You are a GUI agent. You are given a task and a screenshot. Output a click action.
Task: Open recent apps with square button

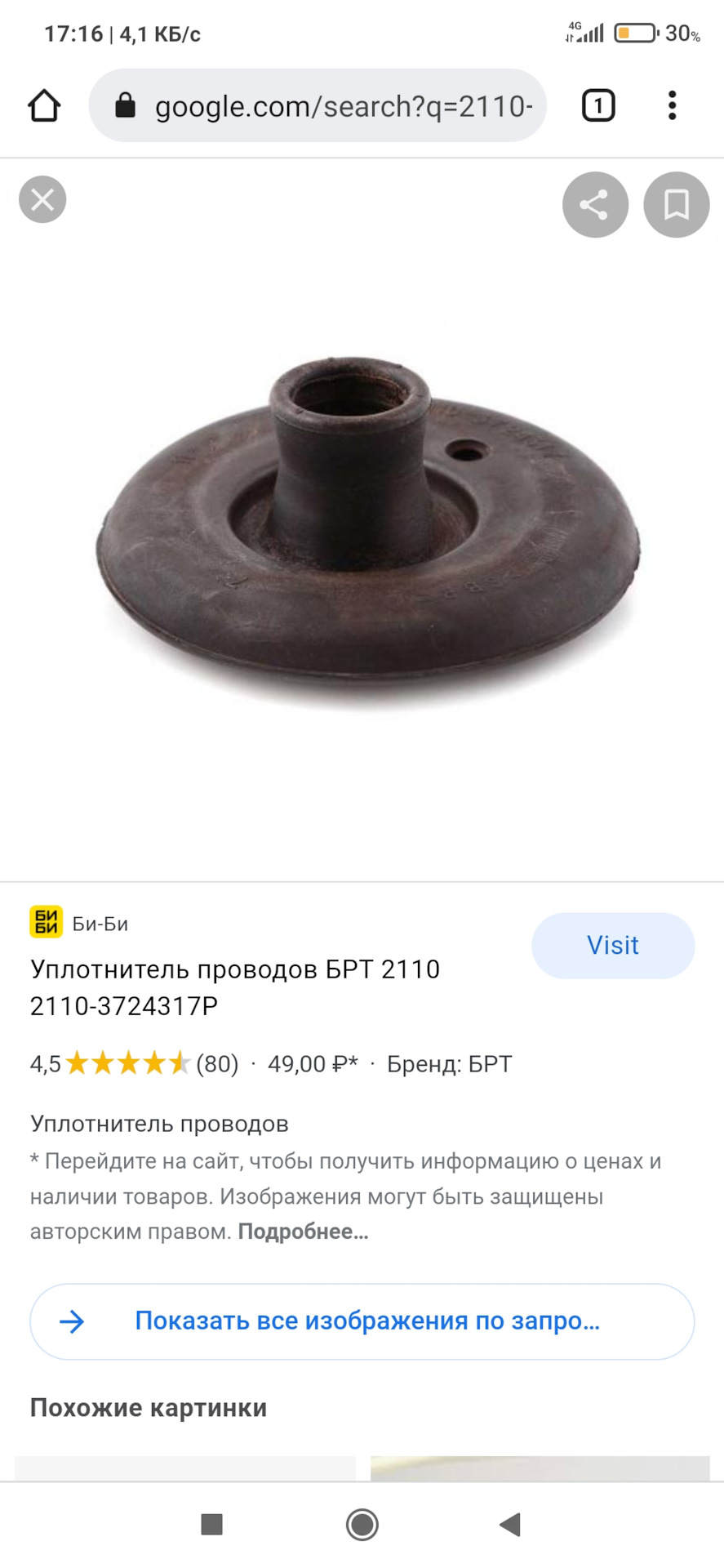211,1524
